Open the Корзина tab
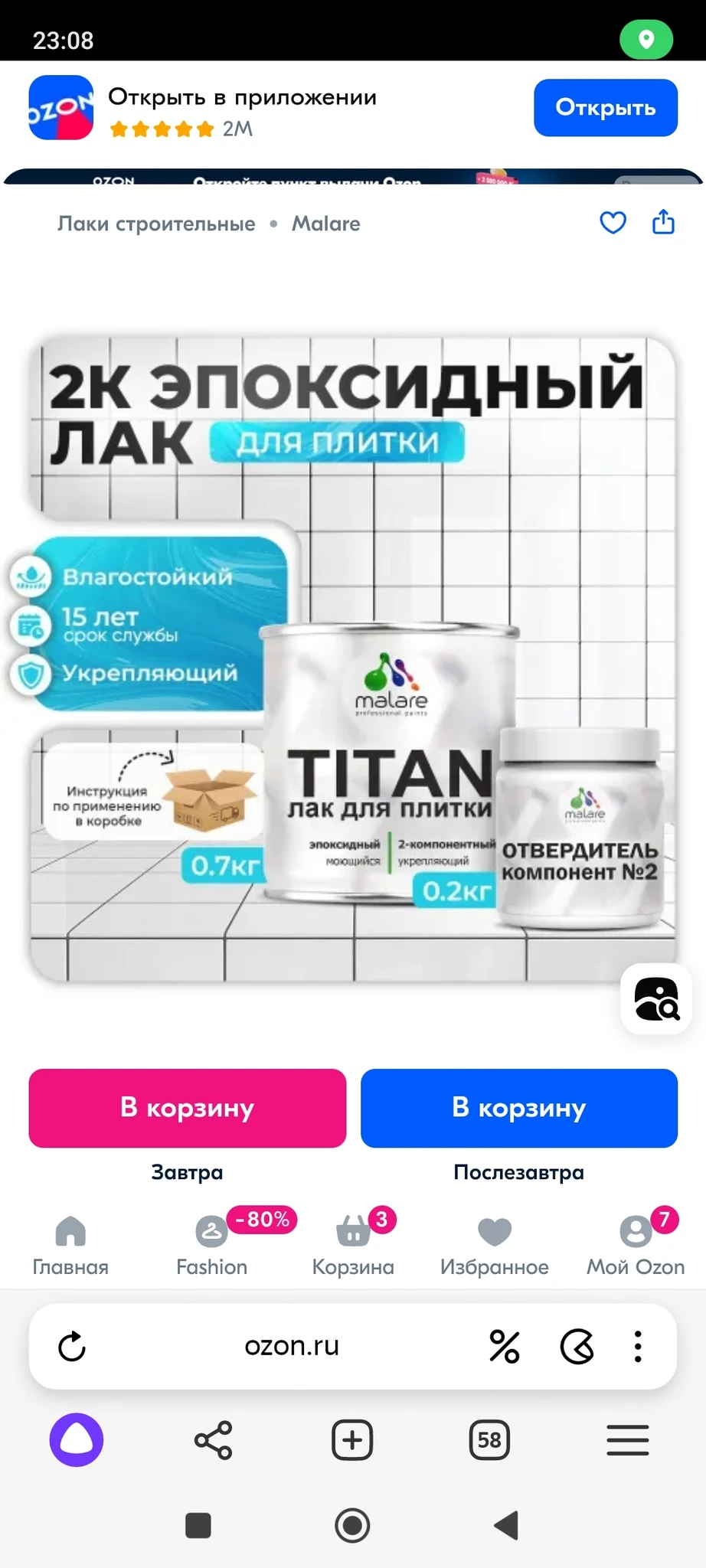Image resolution: width=706 pixels, height=1568 pixels. pos(353,1246)
